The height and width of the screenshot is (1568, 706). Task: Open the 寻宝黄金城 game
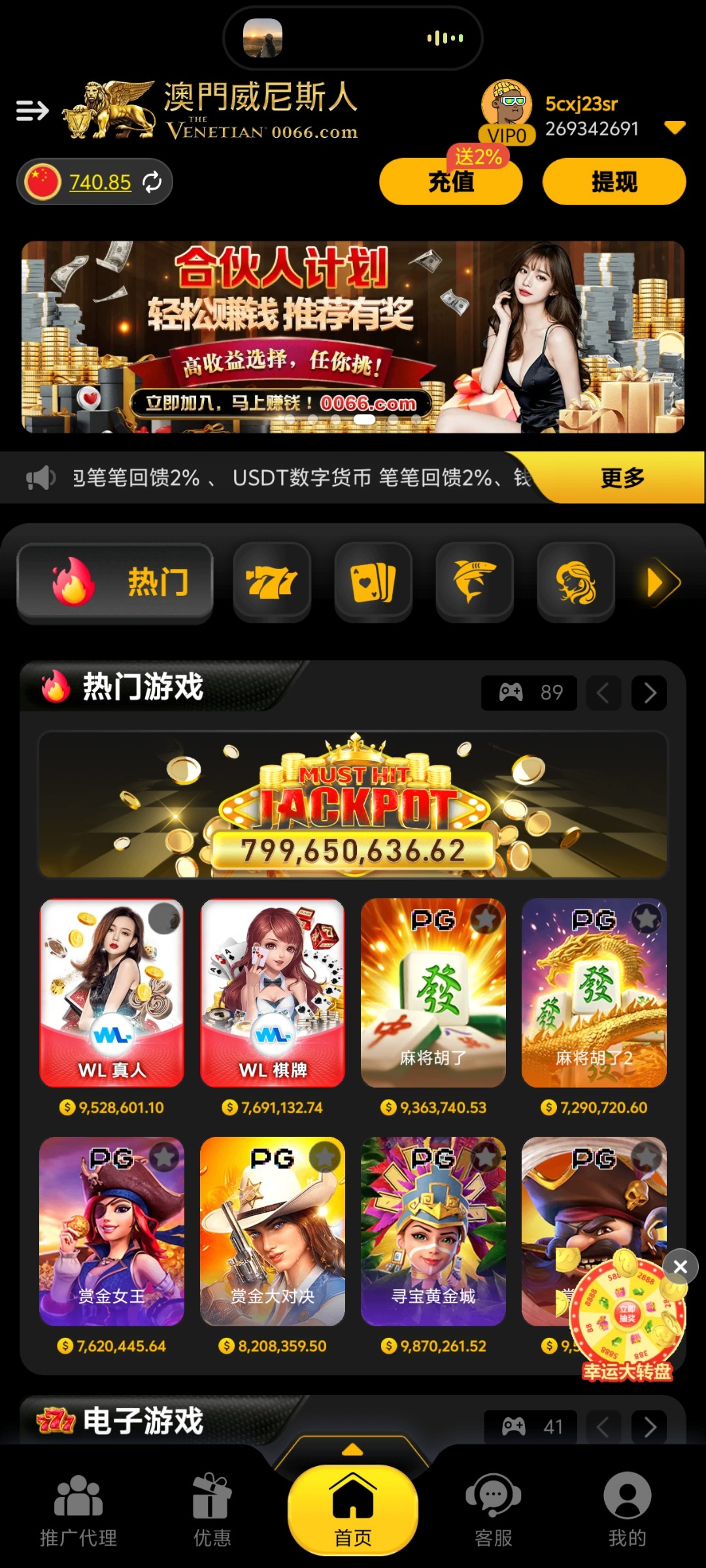pyautogui.click(x=433, y=1232)
